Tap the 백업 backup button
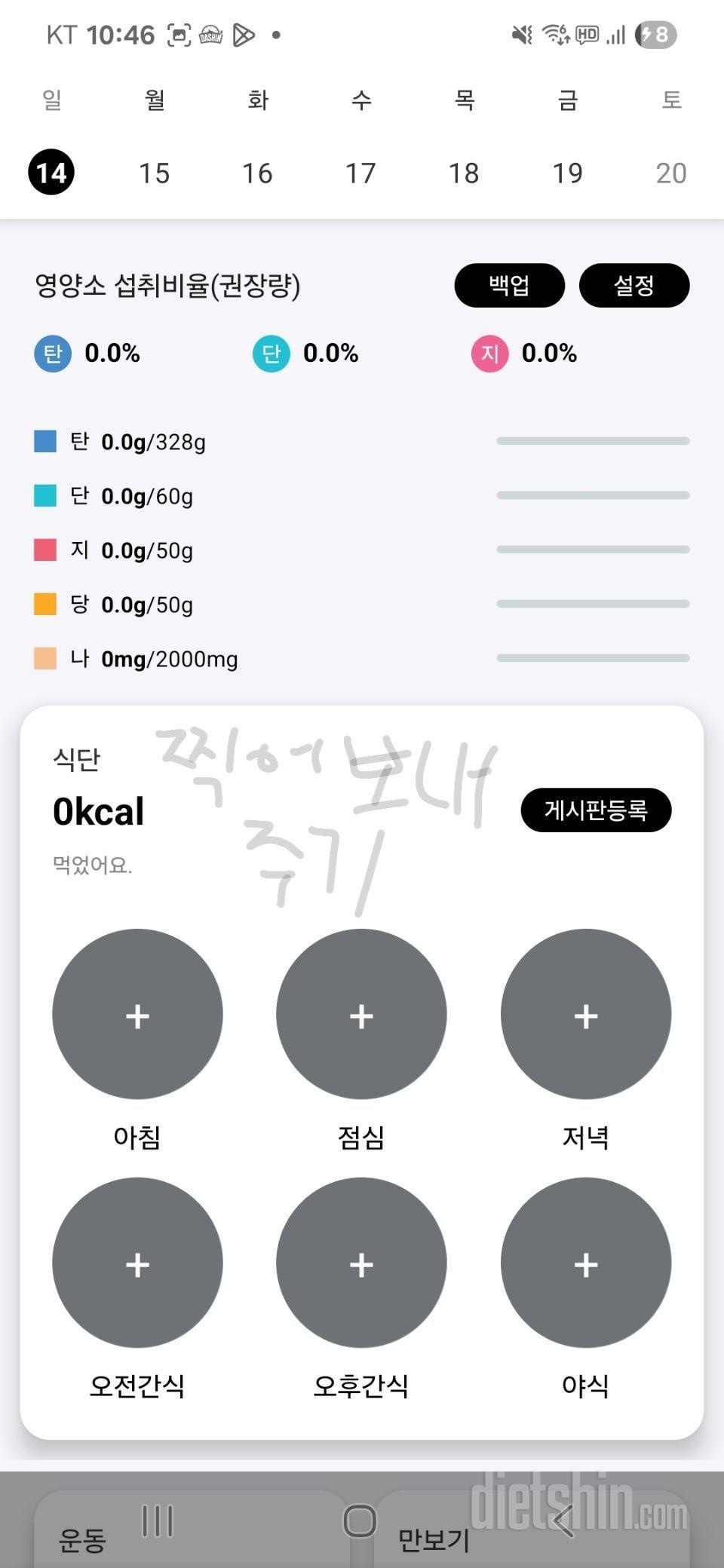The image size is (724, 1568). [x=509, y=285]
